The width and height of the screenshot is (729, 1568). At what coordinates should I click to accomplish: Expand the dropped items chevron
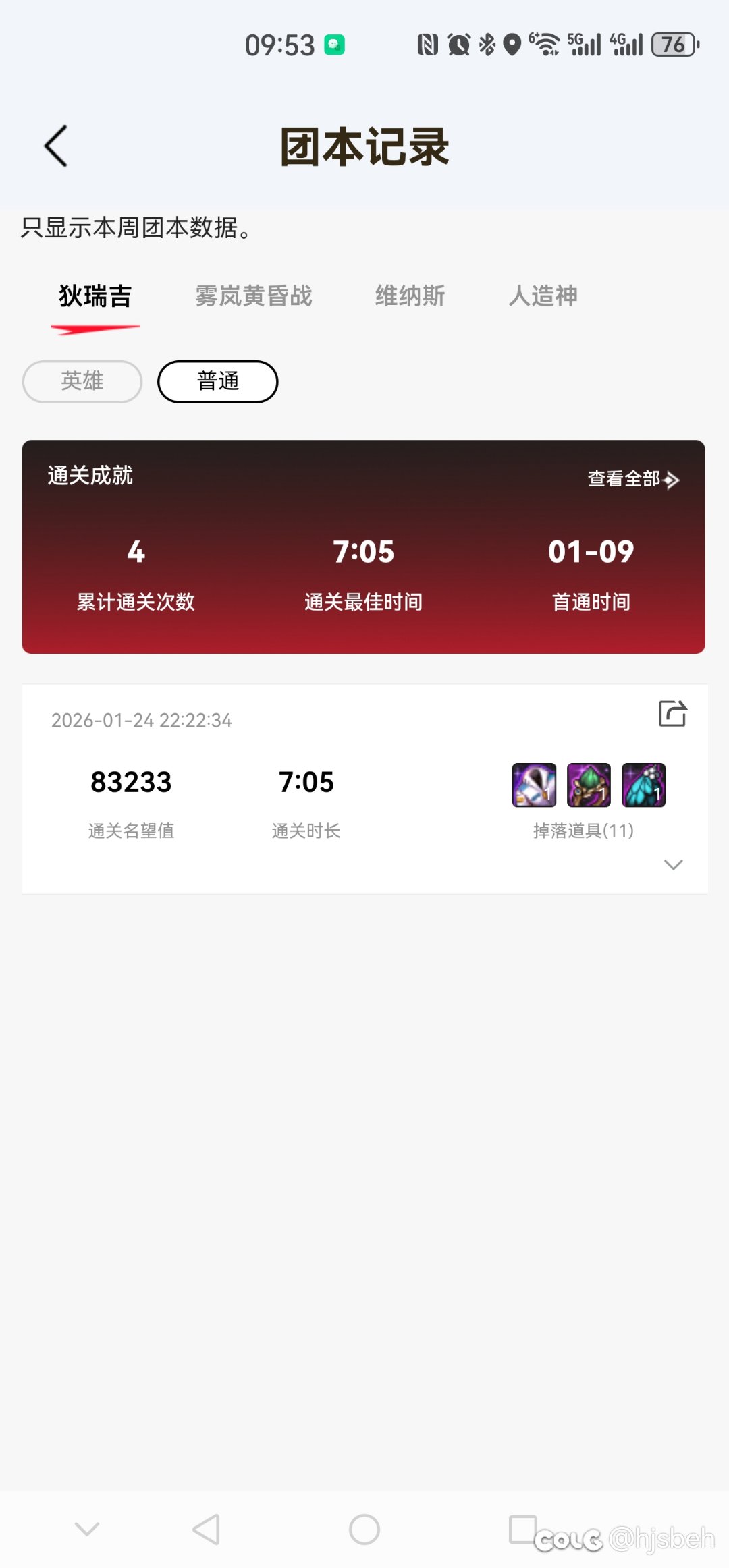coord(673,865)
